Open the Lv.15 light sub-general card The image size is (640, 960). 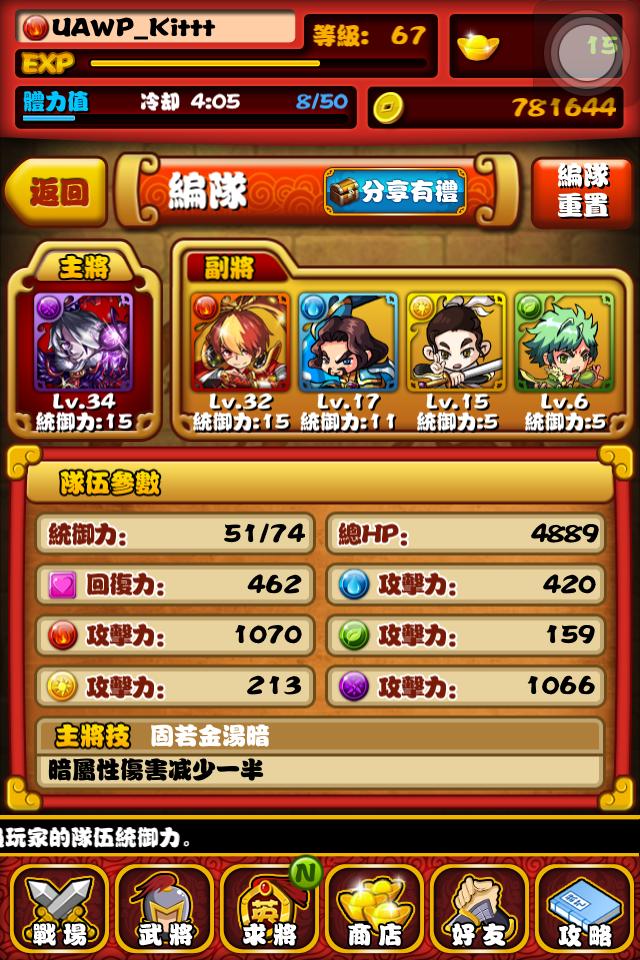tap(456, 343)
